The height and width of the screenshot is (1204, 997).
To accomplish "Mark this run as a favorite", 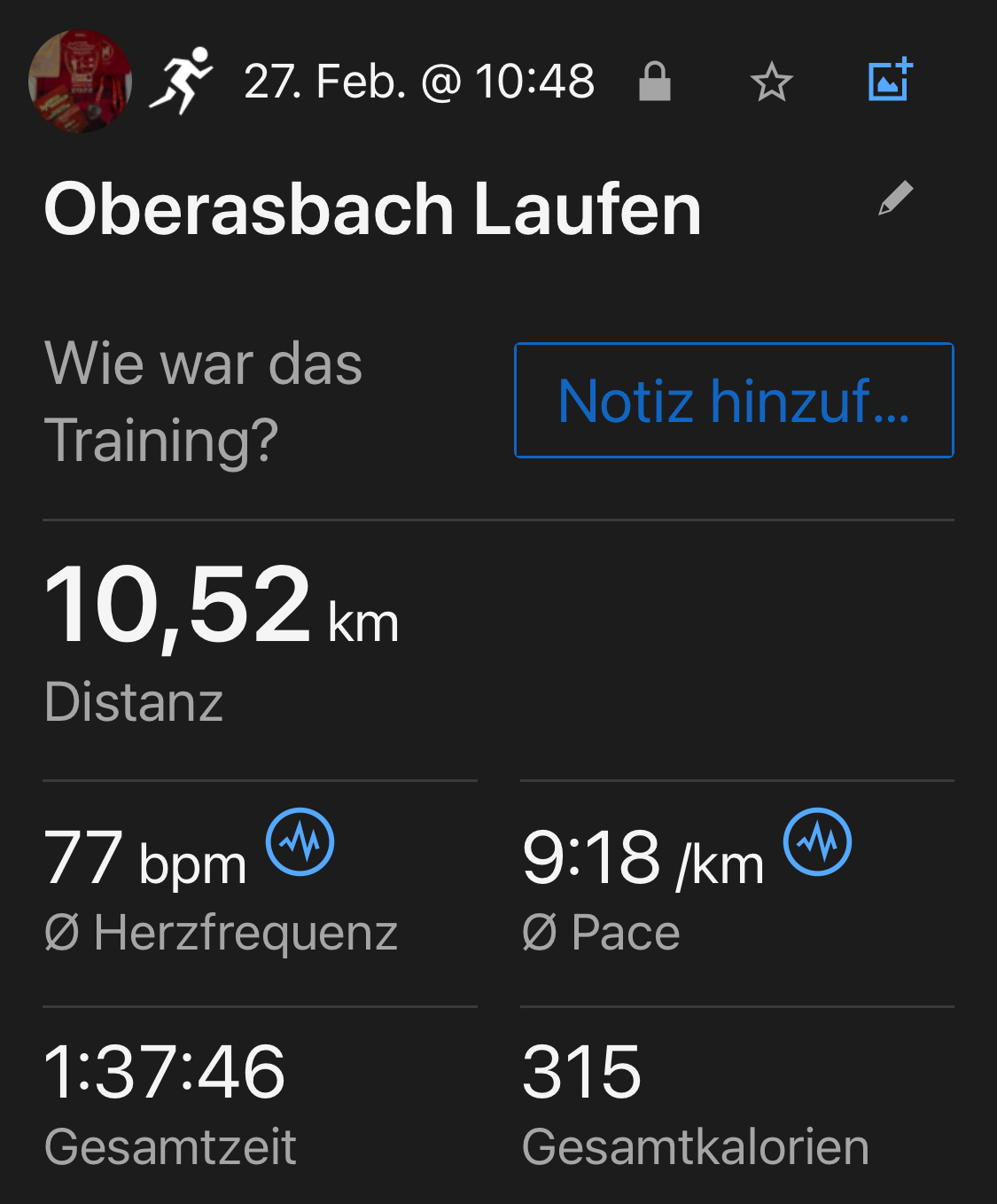I will coord(771,82).
